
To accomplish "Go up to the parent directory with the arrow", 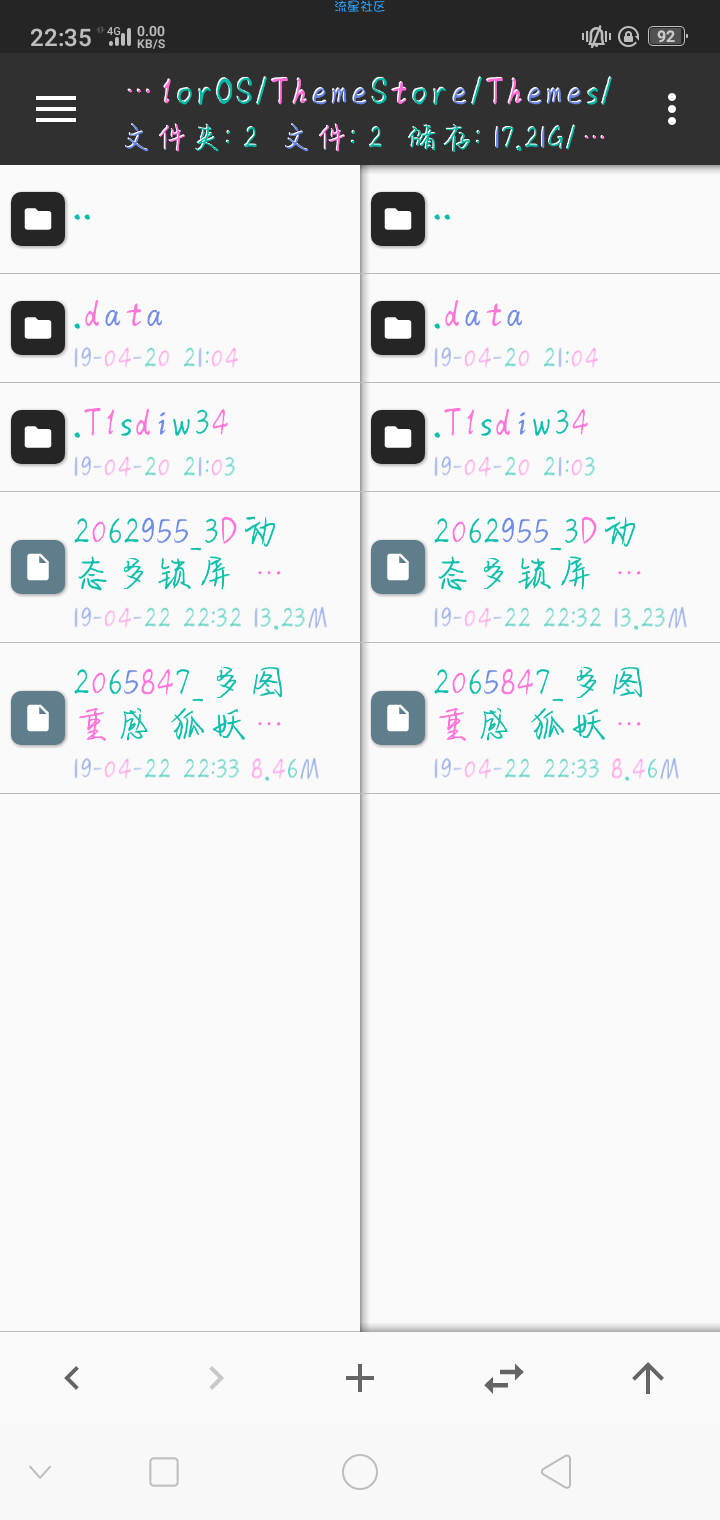I will click(x=648, y=1378).
